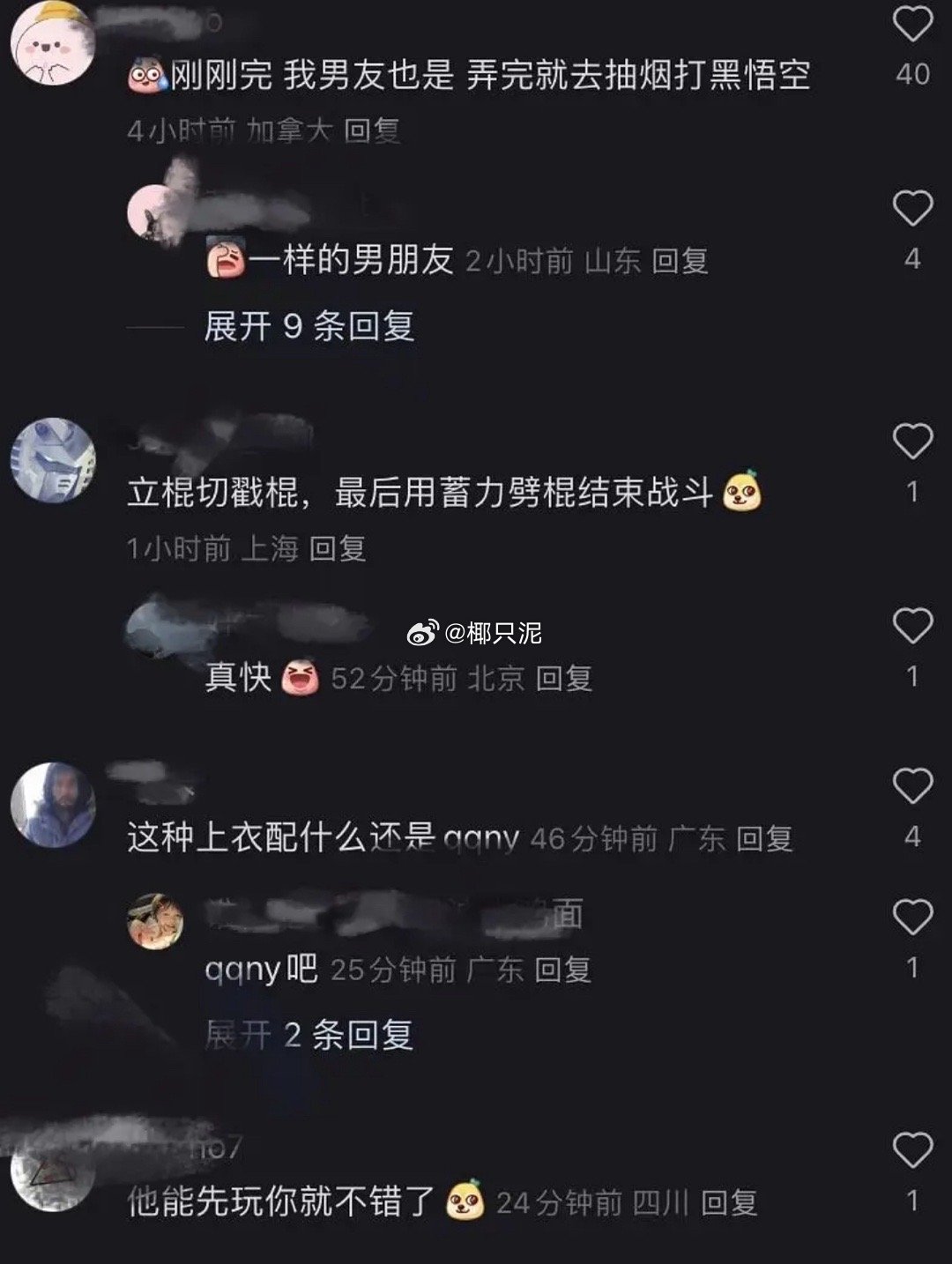952x1264 pixels.
Task: Like the reply 真快
Action: tap(912, 626)
